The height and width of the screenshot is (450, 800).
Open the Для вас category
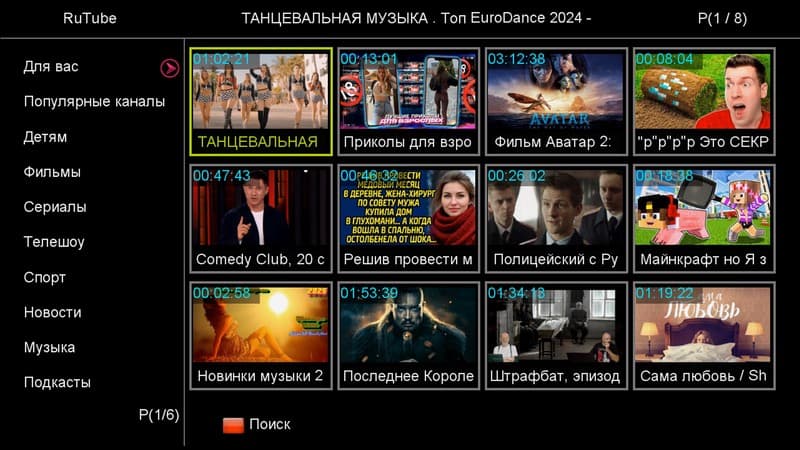coord(51,67)
